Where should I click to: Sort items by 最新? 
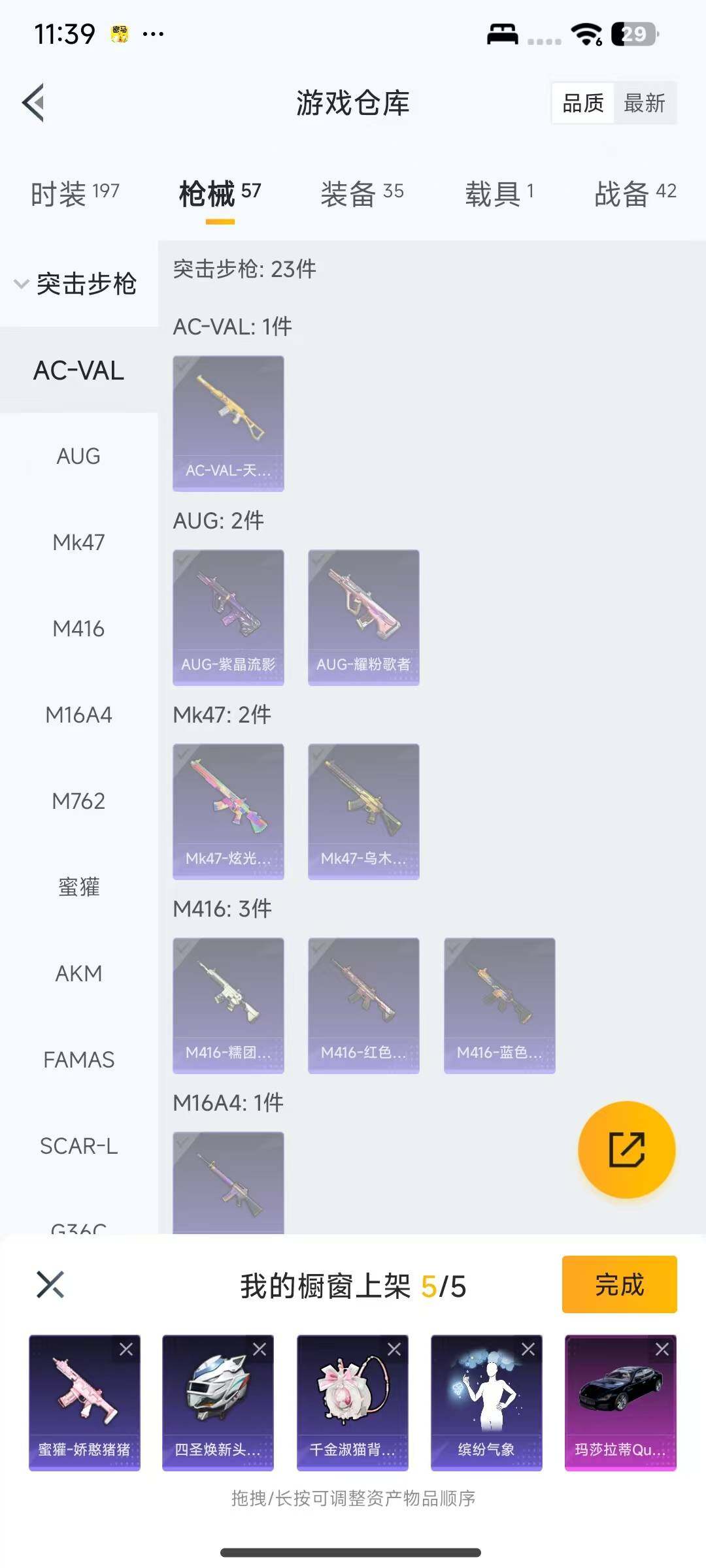point(644,103)
